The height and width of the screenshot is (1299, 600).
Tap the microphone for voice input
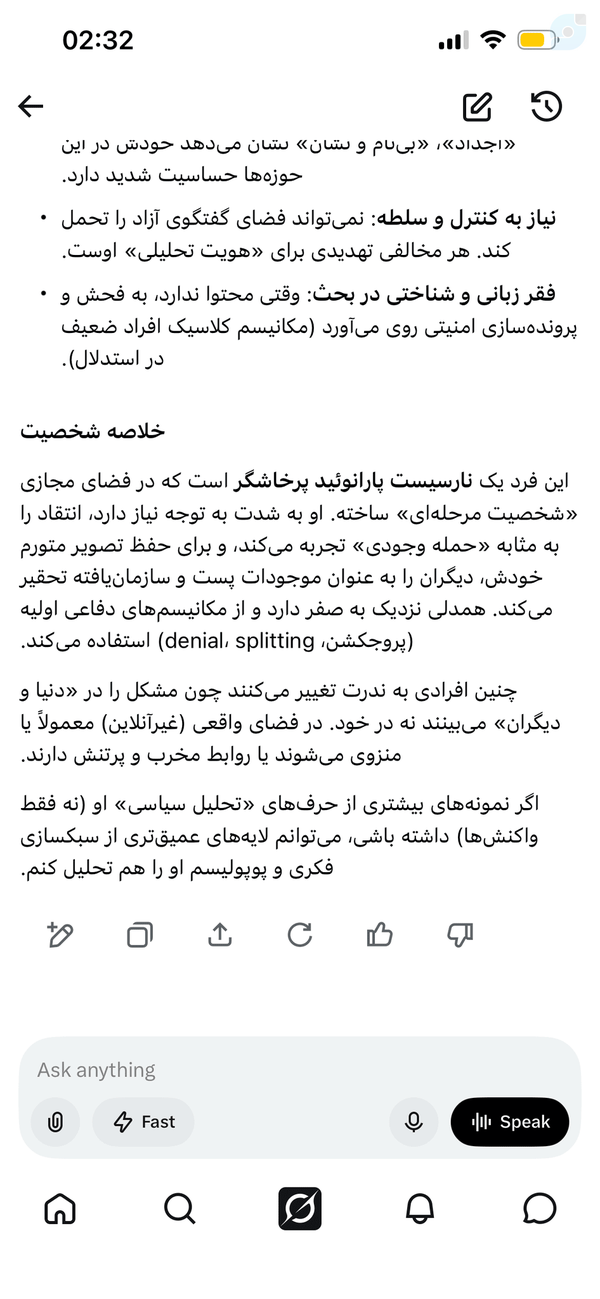pyautogui.click(x=414, y=1122)
